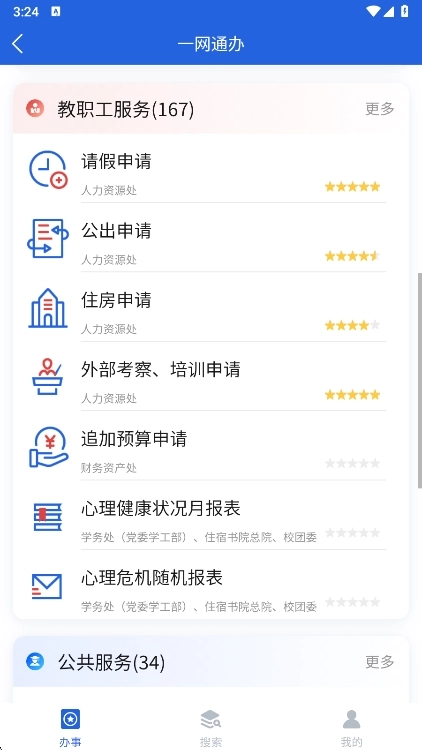This screenshot has width=422, height=750.
Task: Open 外部考察、培训申请
Action: pyautogui.click(x=211, y=377)
